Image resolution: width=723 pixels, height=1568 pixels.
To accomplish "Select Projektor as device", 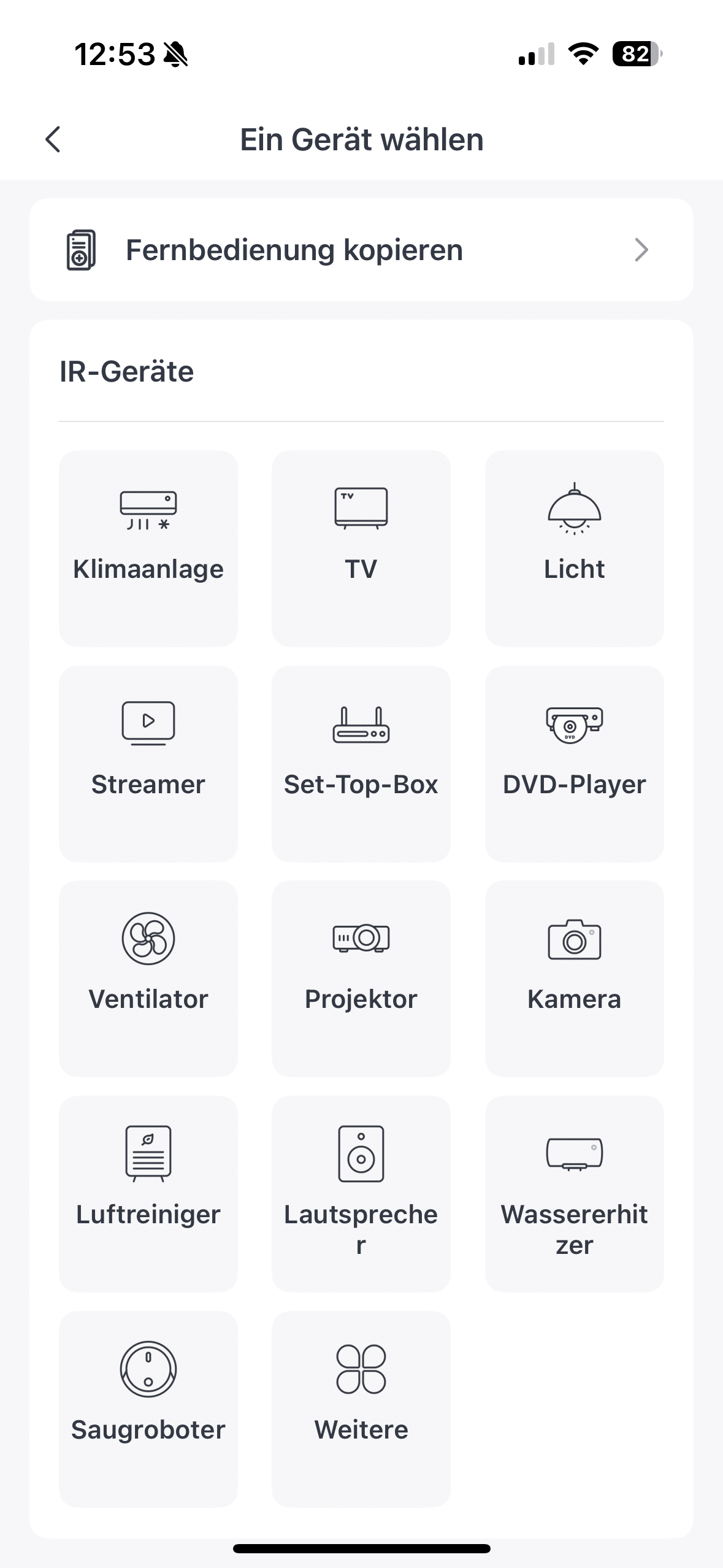I will coord(361,978).
